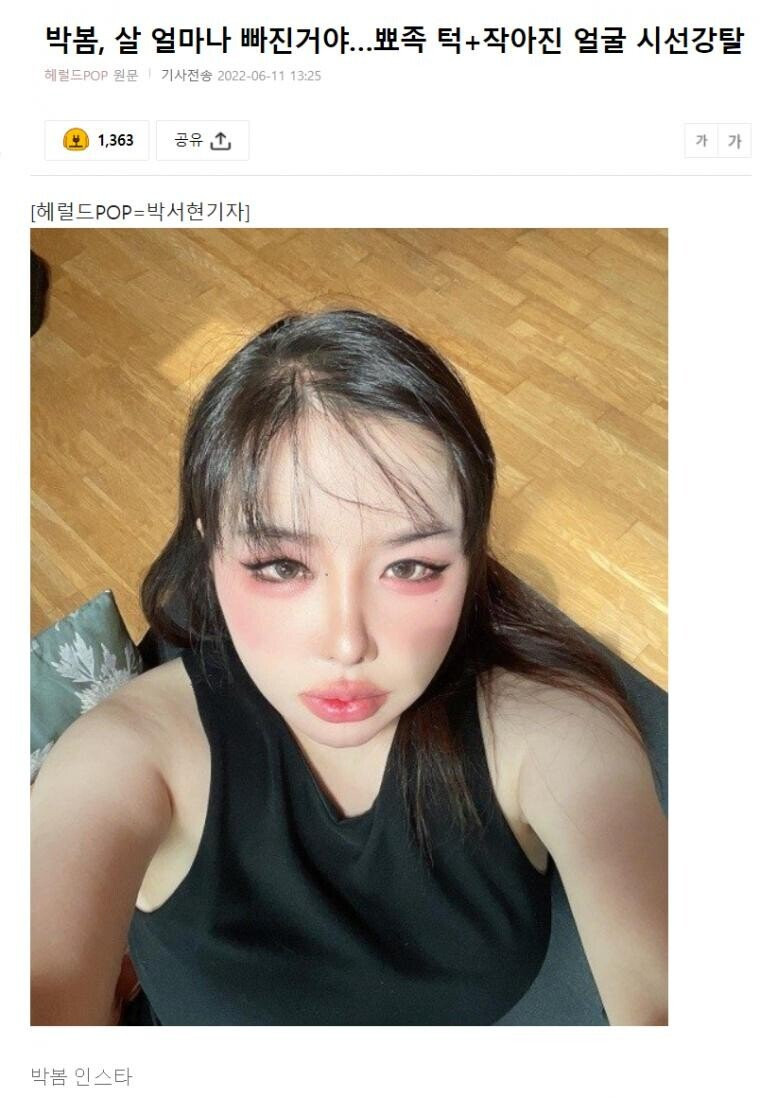The width and height of the screenshot is (760, 1098).
Task: Open the 헤럴드POP 원문 original article link
Action: point(91,75)
